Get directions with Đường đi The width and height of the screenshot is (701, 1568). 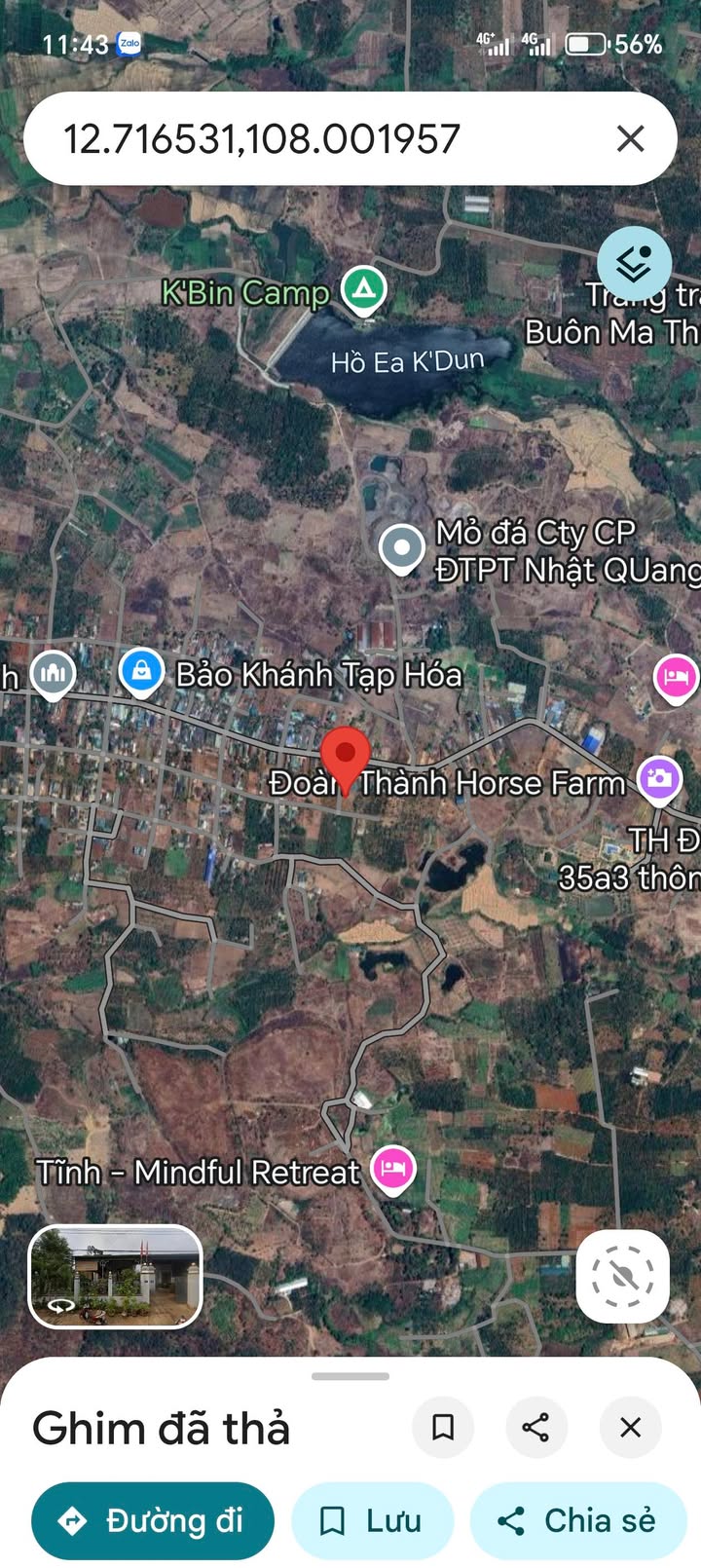153,1520
